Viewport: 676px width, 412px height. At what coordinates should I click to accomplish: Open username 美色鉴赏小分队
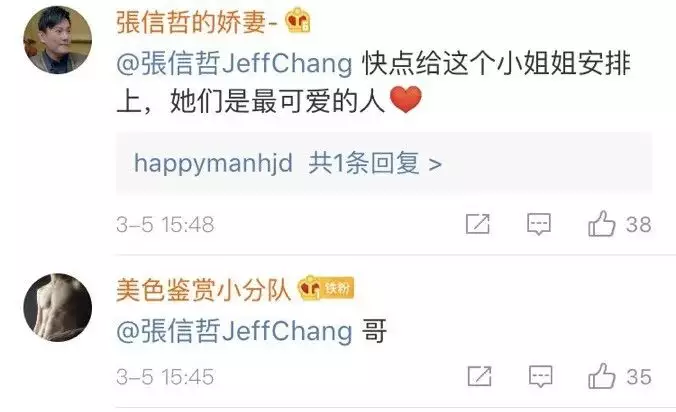tap(203, 289)
